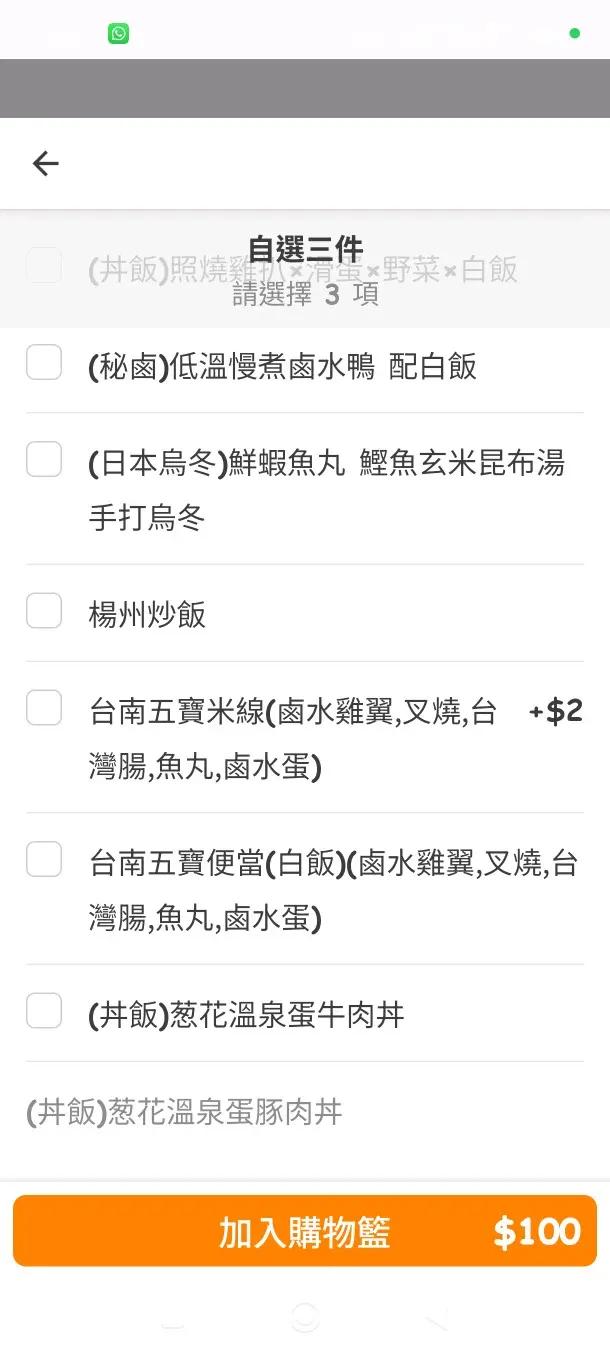Select the 台南五寶便當(白飯) option
Screen dimensions: 610x1356
tap(44, 859)
